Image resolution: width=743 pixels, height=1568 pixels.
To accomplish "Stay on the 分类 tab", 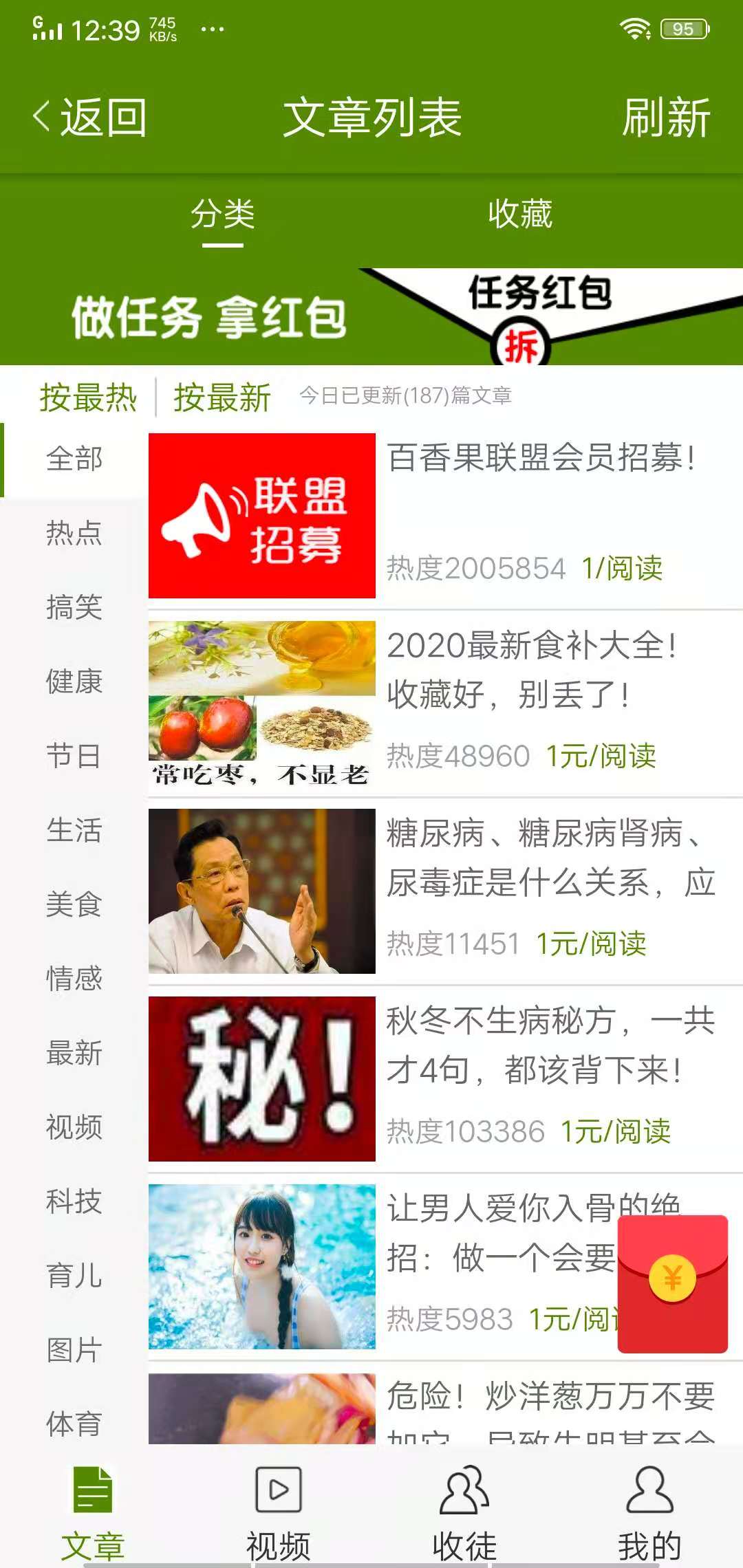I will click(x=223, y=215).
